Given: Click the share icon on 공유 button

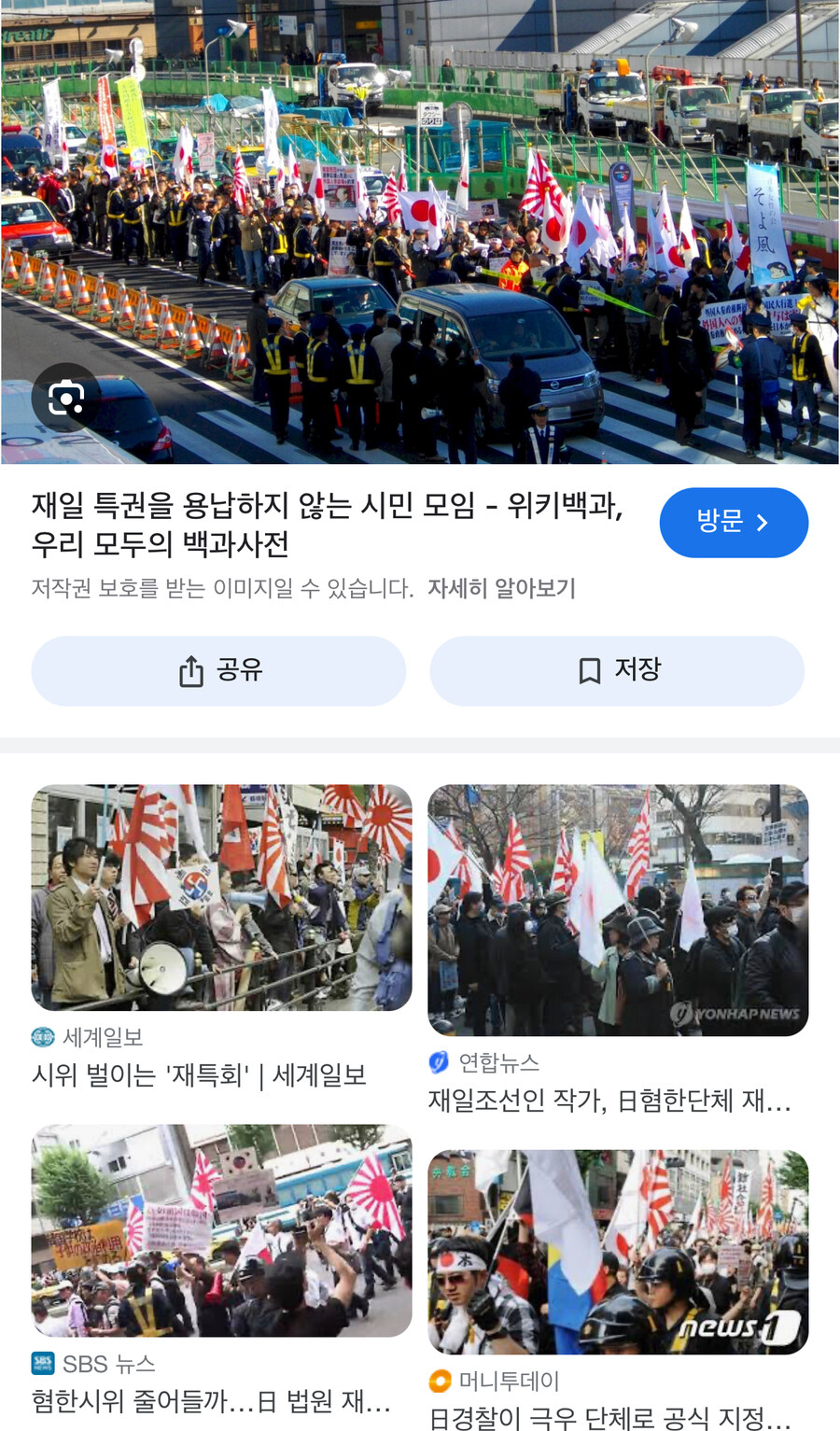Looking at the screenshot, I should coord(192,670).
